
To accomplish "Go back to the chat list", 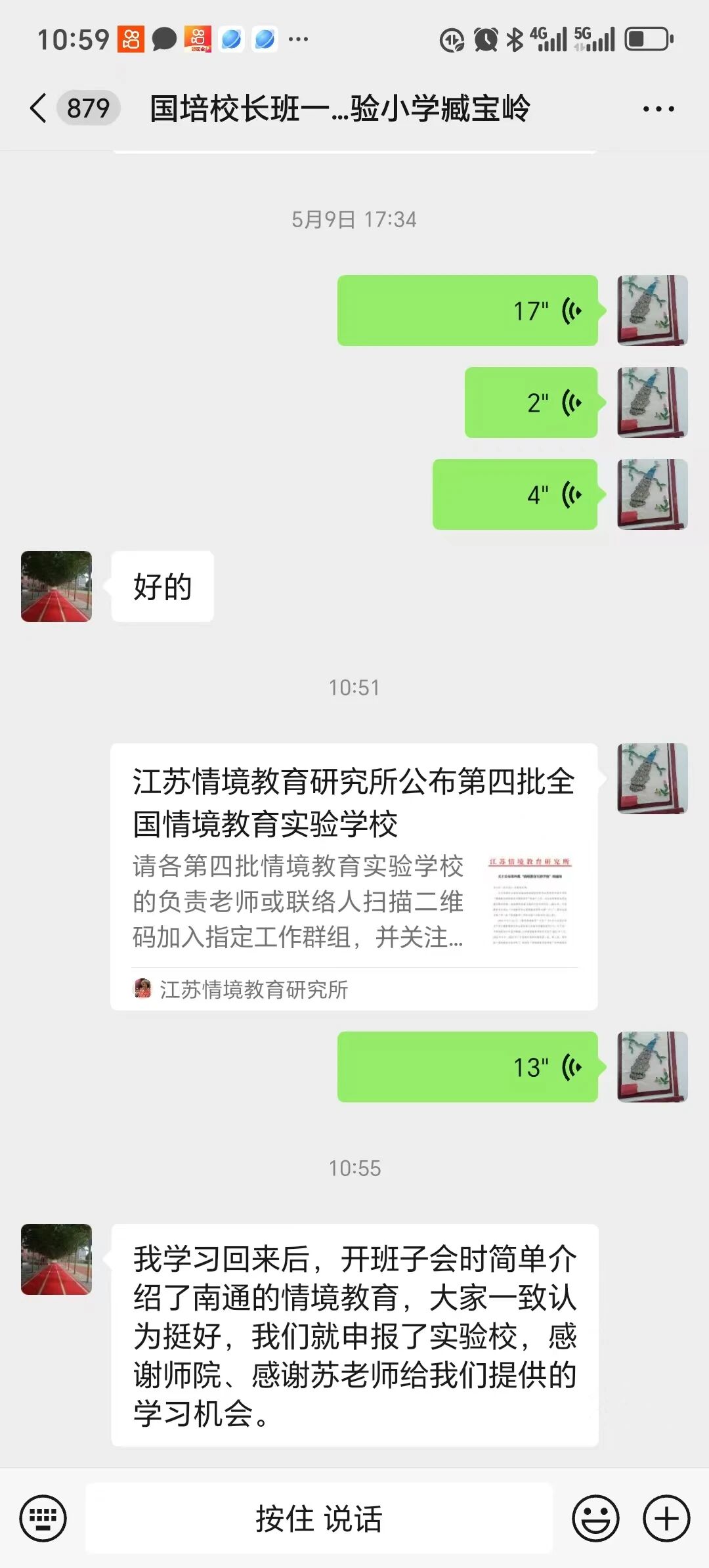I will [x=39, y=108].
